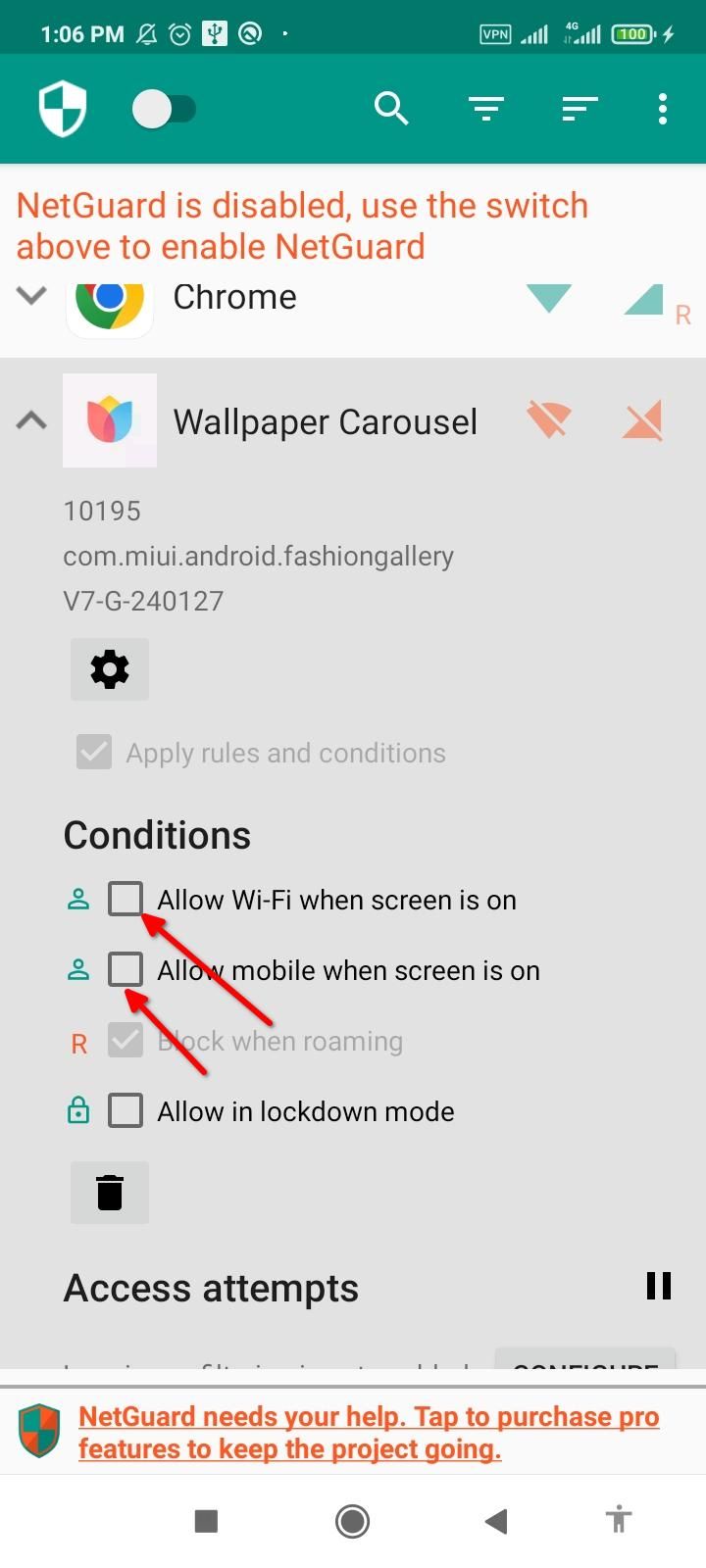Toggle mobile data blocking for Chrome
The height and width of the screenshot is (1568, 706).
pyautogui.click(x=643, y=299)
